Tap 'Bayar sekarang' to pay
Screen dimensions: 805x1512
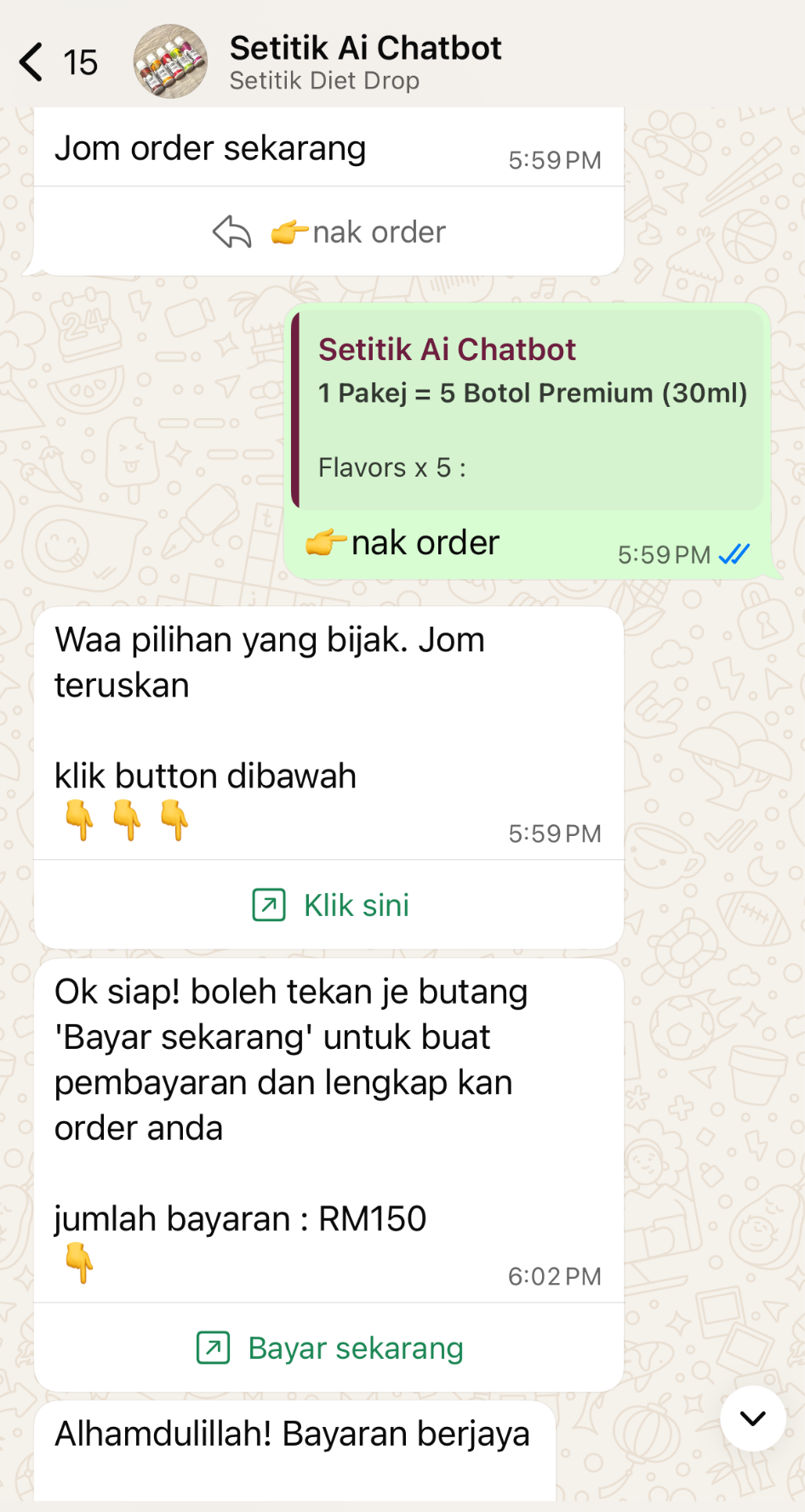(329, 1348)
